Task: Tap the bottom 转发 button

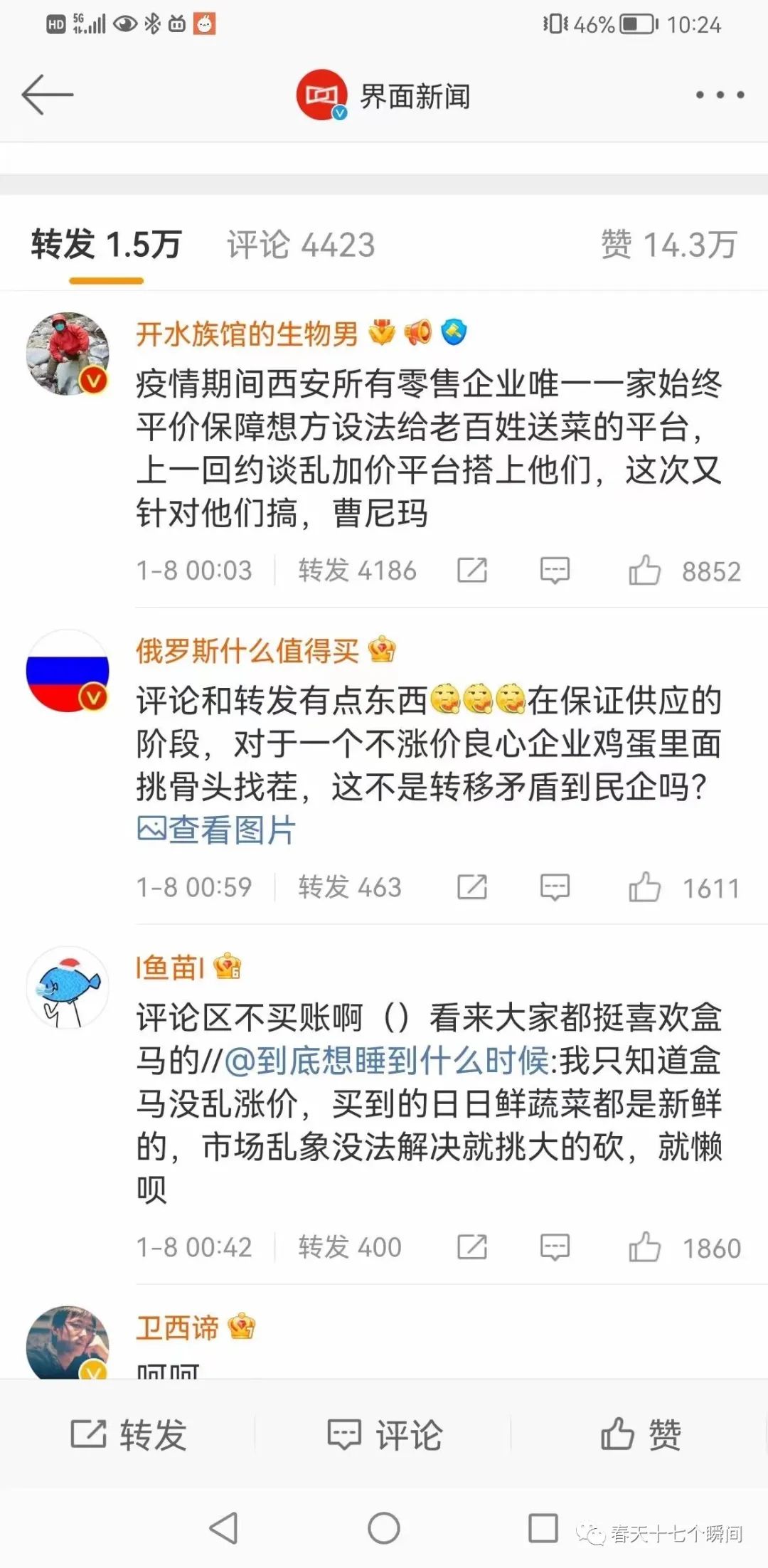Action: [128, 1434]
